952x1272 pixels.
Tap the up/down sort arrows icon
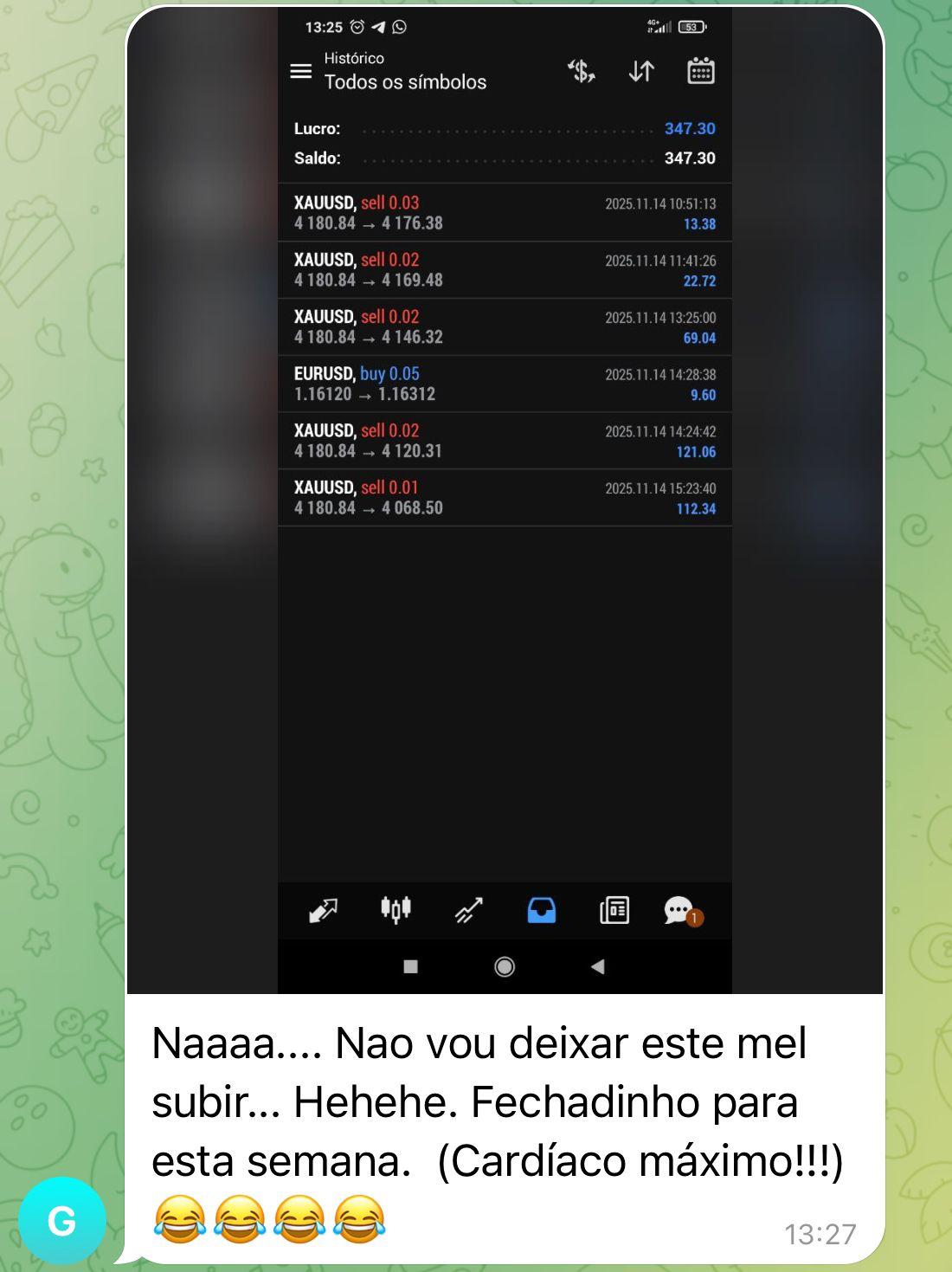[x=640, y=71]
